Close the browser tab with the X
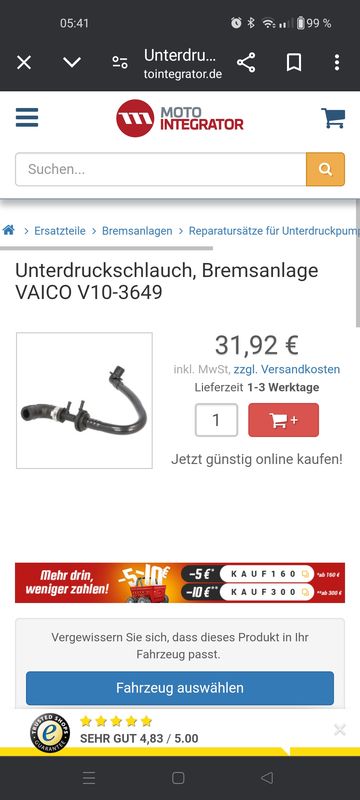This screenshot has width=360, height=800. pos(24,63)
